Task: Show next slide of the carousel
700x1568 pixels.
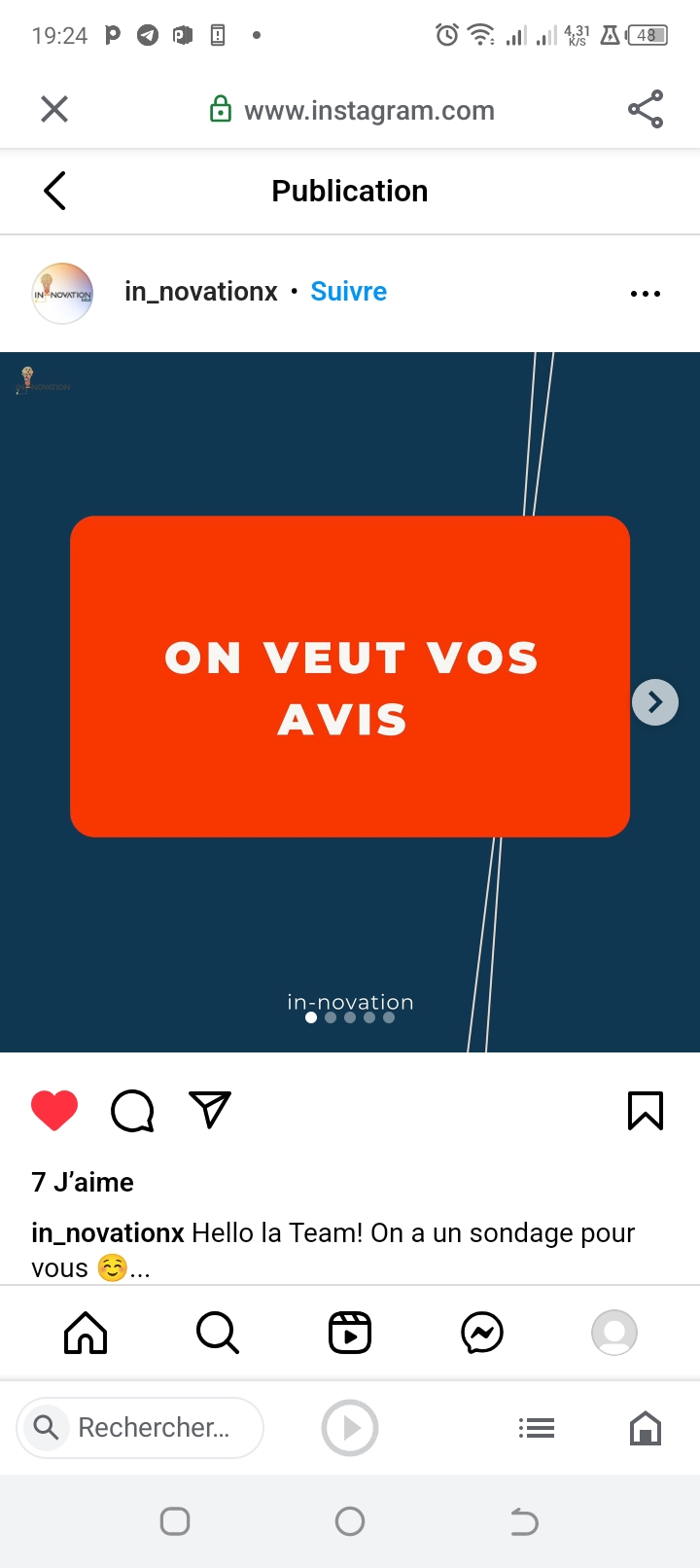Action: click(655, 702)
